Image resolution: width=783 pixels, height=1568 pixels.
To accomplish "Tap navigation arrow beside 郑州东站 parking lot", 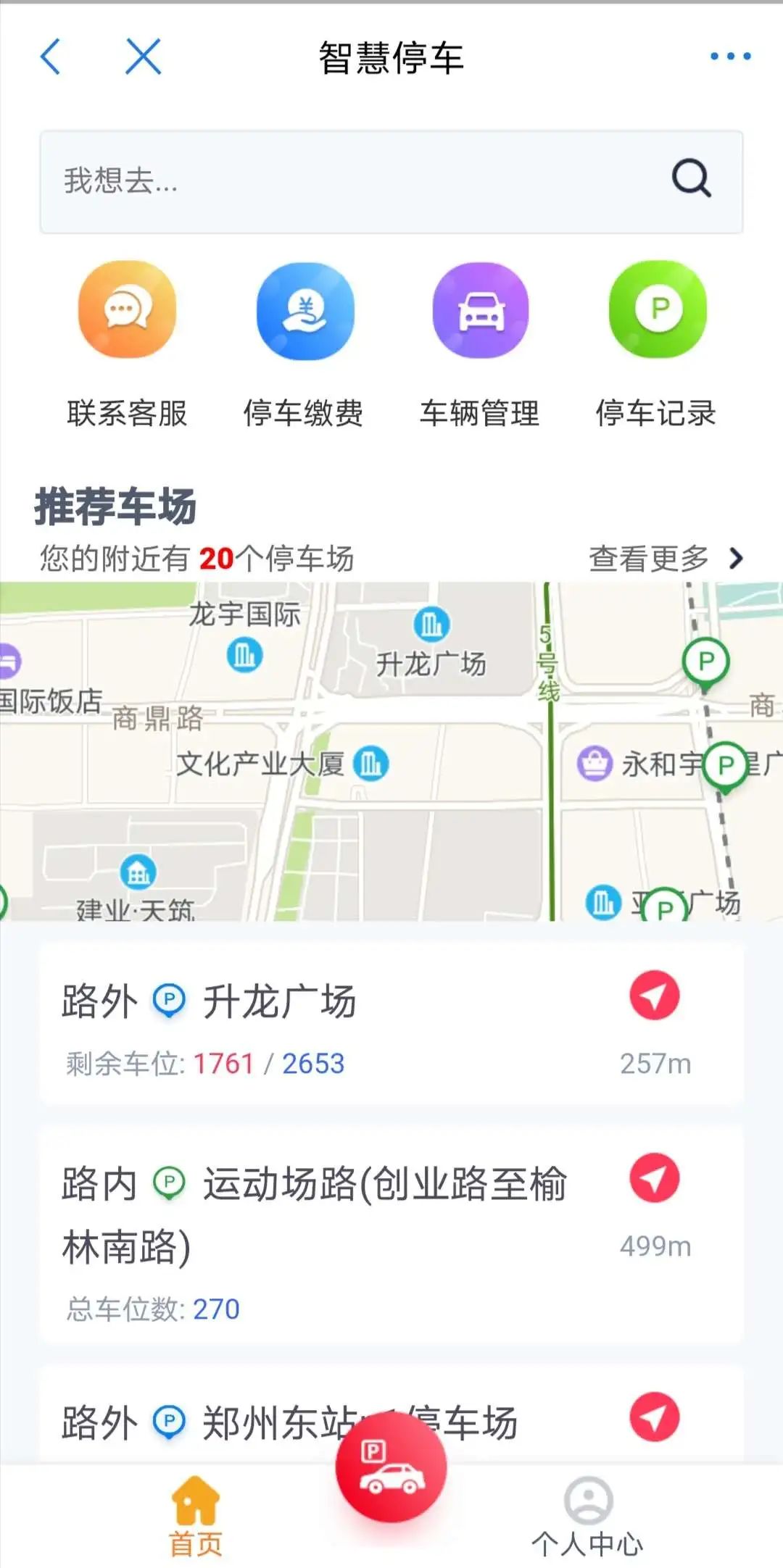I will [653, 1417].
